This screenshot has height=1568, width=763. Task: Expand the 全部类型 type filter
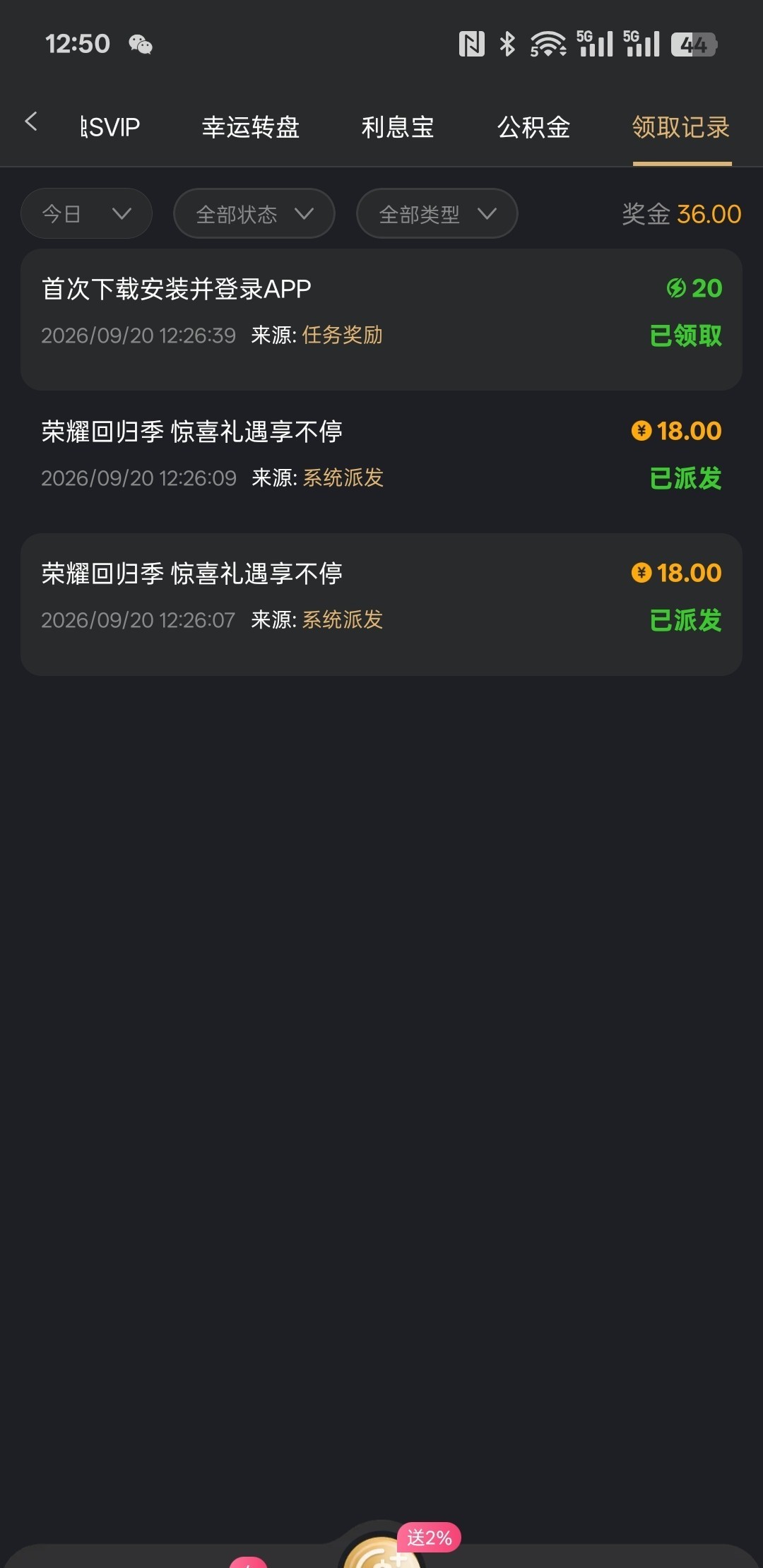pyautogui.click(x=437, y=213)
